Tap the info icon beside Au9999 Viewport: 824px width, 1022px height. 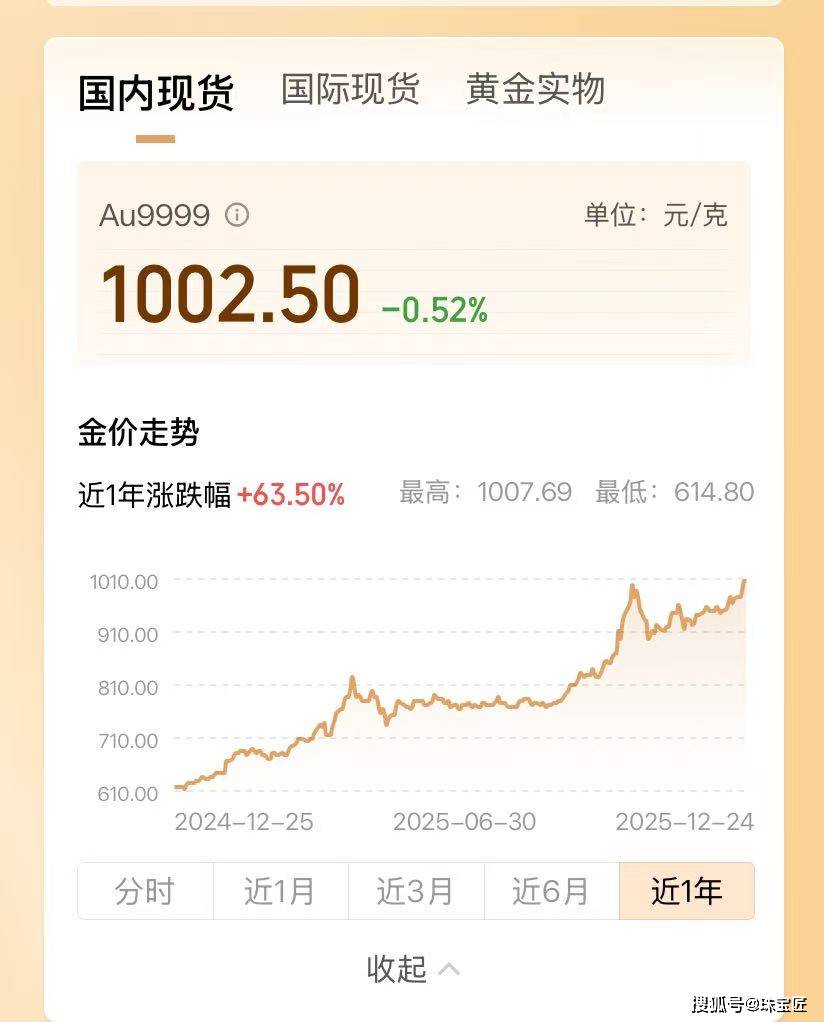point(237,215)
